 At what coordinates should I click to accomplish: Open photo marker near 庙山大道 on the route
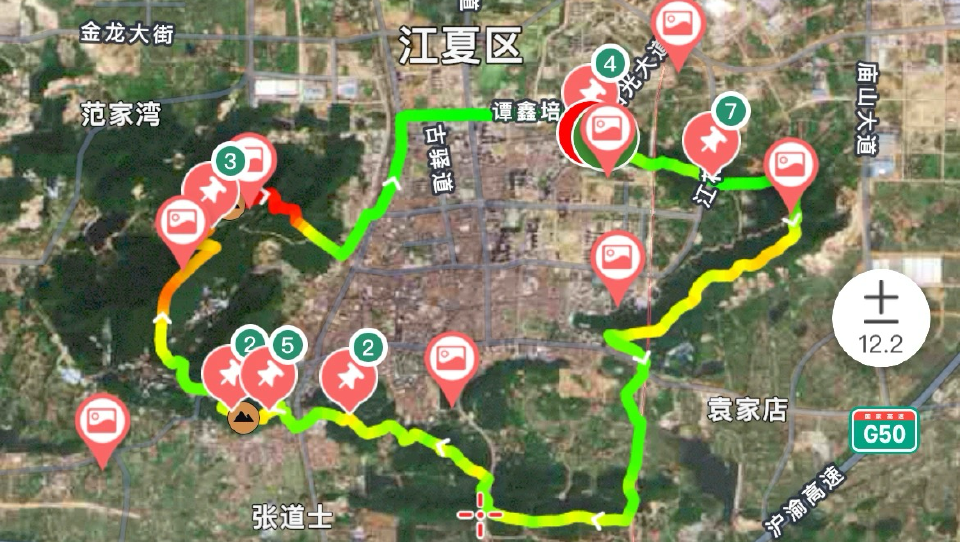[790, 166]
